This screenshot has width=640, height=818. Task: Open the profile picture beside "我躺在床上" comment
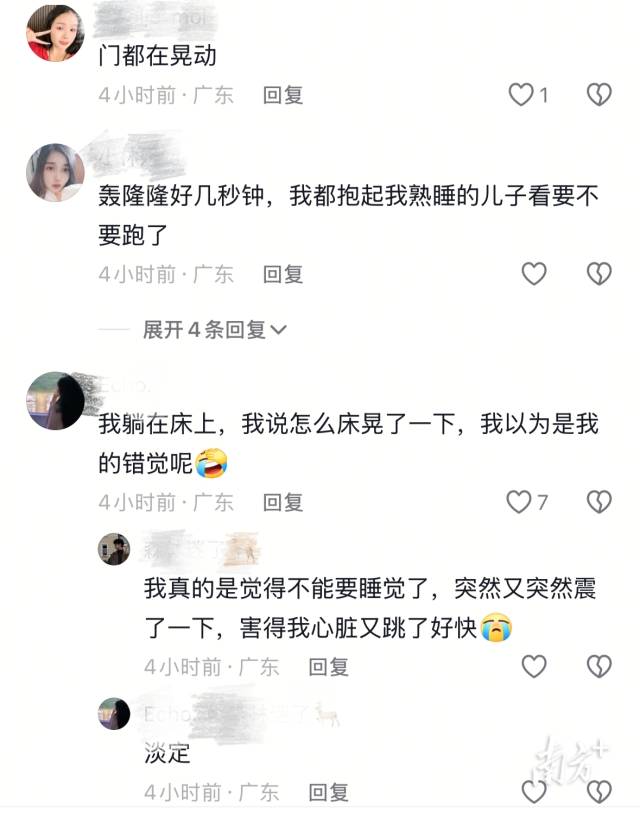tap(54, 401)
